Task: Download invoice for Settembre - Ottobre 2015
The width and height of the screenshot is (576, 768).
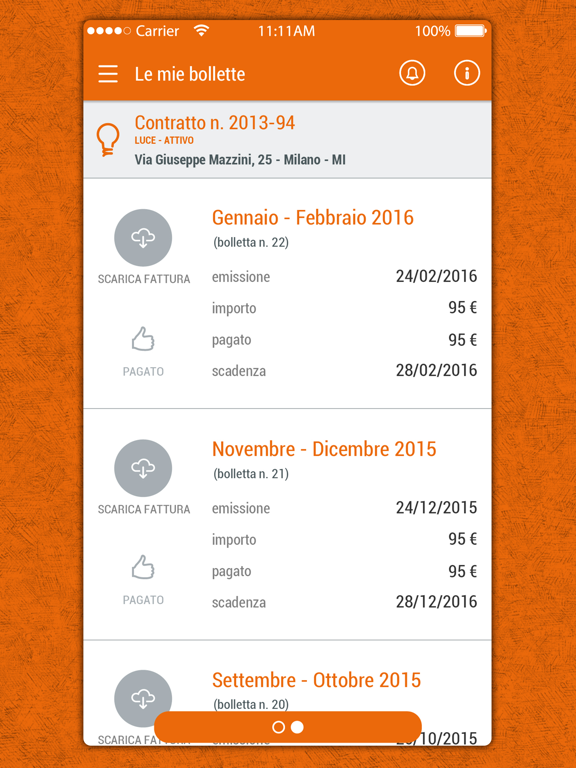Action: [143, 698]
